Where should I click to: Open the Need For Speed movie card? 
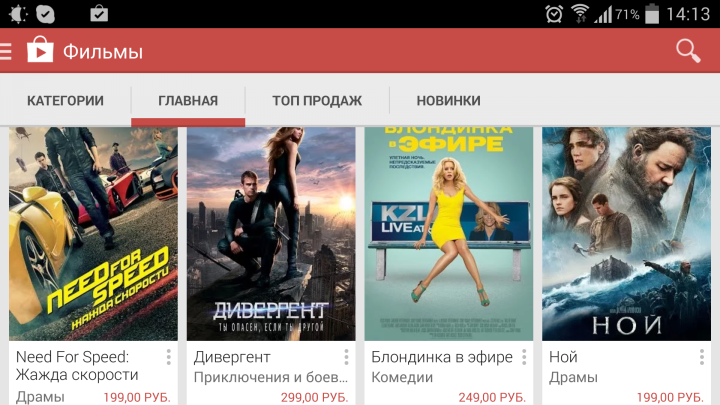tap(93, 235)
